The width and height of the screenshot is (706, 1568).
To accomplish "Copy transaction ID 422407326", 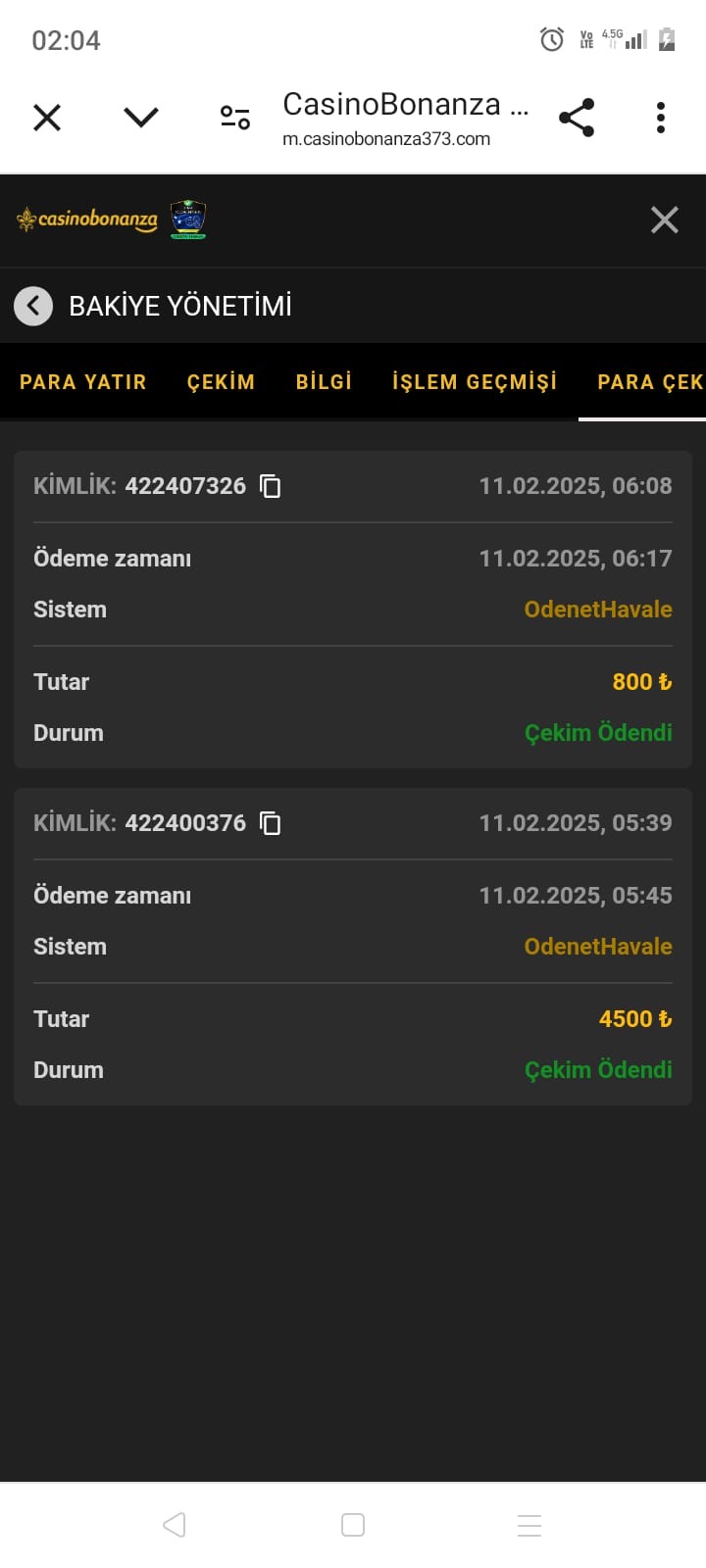I will (271, 486).
